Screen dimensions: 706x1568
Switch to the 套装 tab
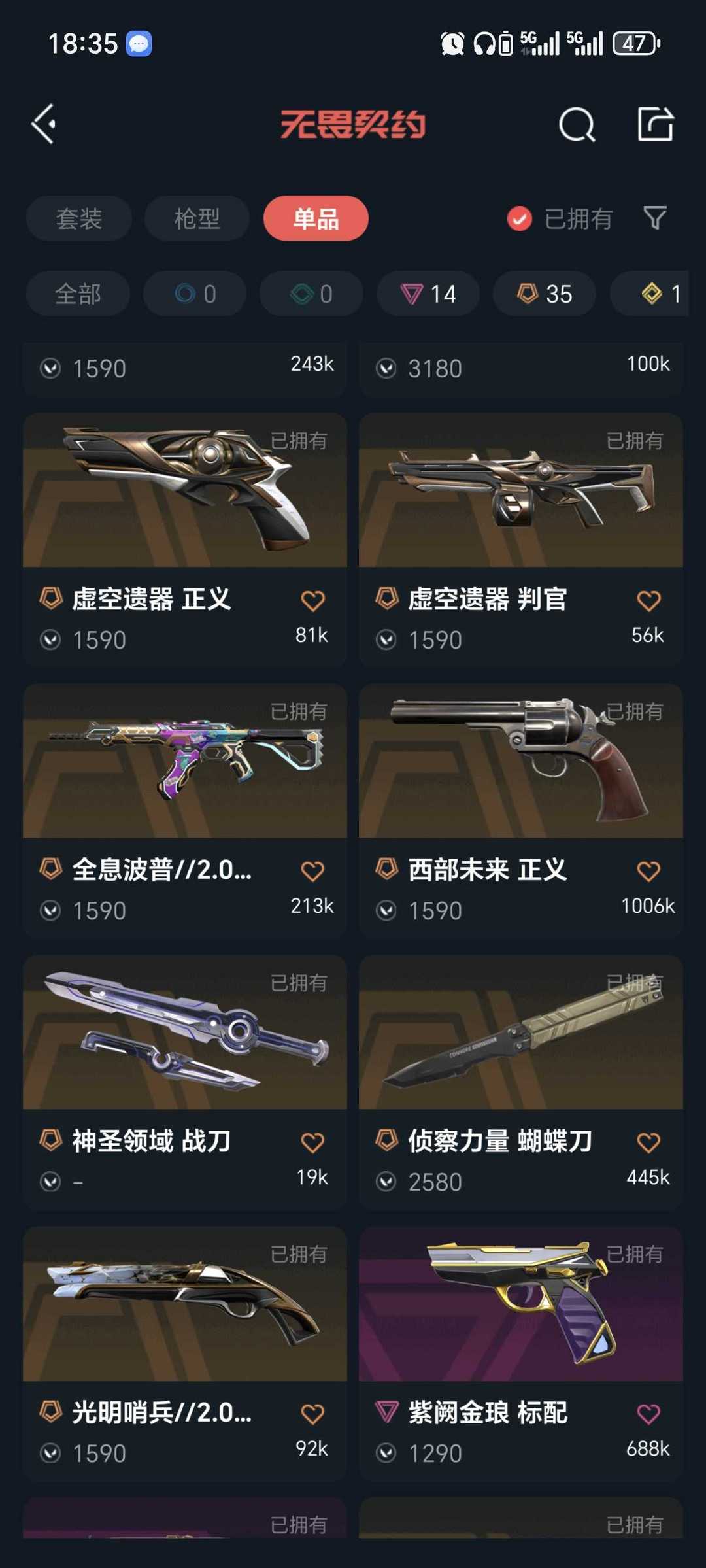tap(78, 219)
